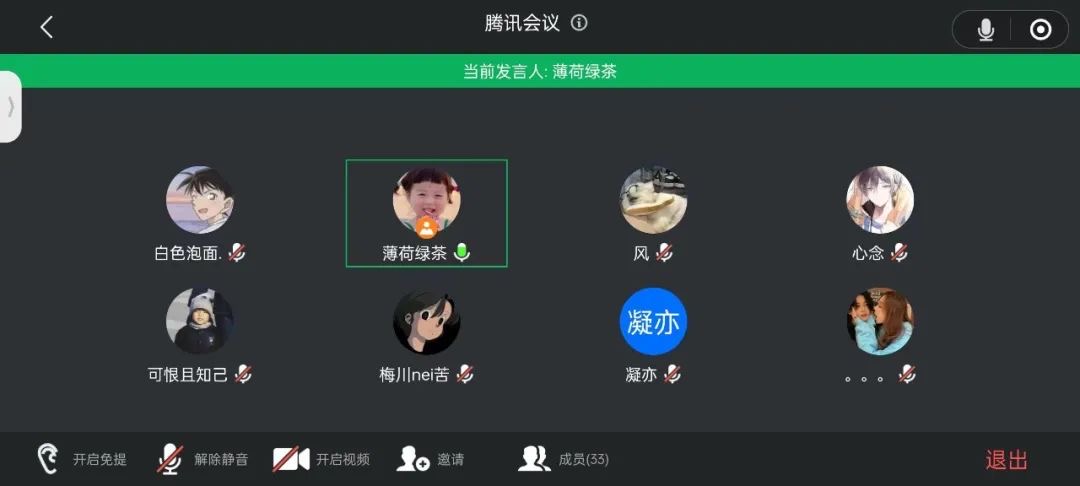Leave the meeting with 退出

pos(1006,460)
